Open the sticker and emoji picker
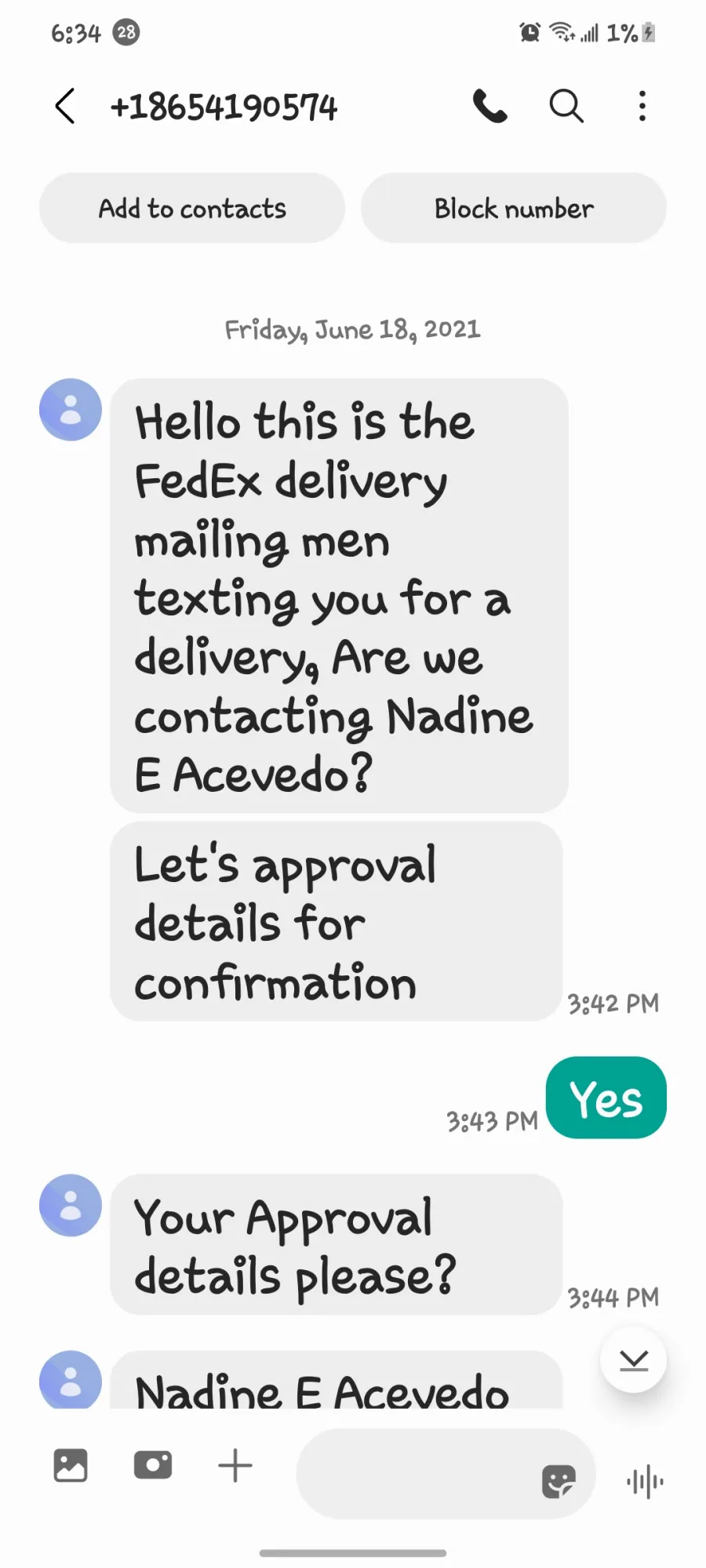This screenshot has width=706, height=1568. click(x=559, y=1481)
